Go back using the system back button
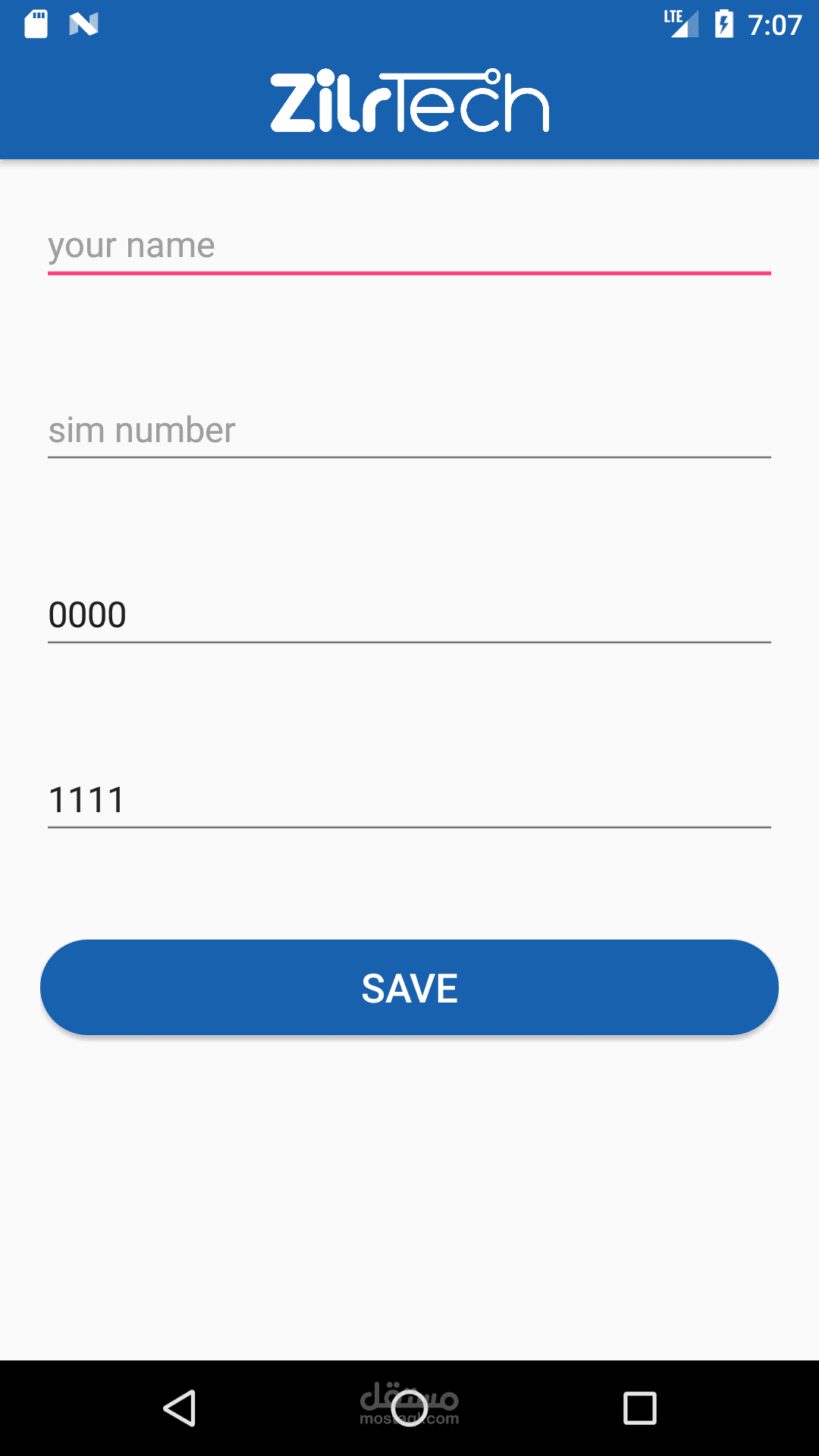The image size is (819, 1456). click(180, 1408)
